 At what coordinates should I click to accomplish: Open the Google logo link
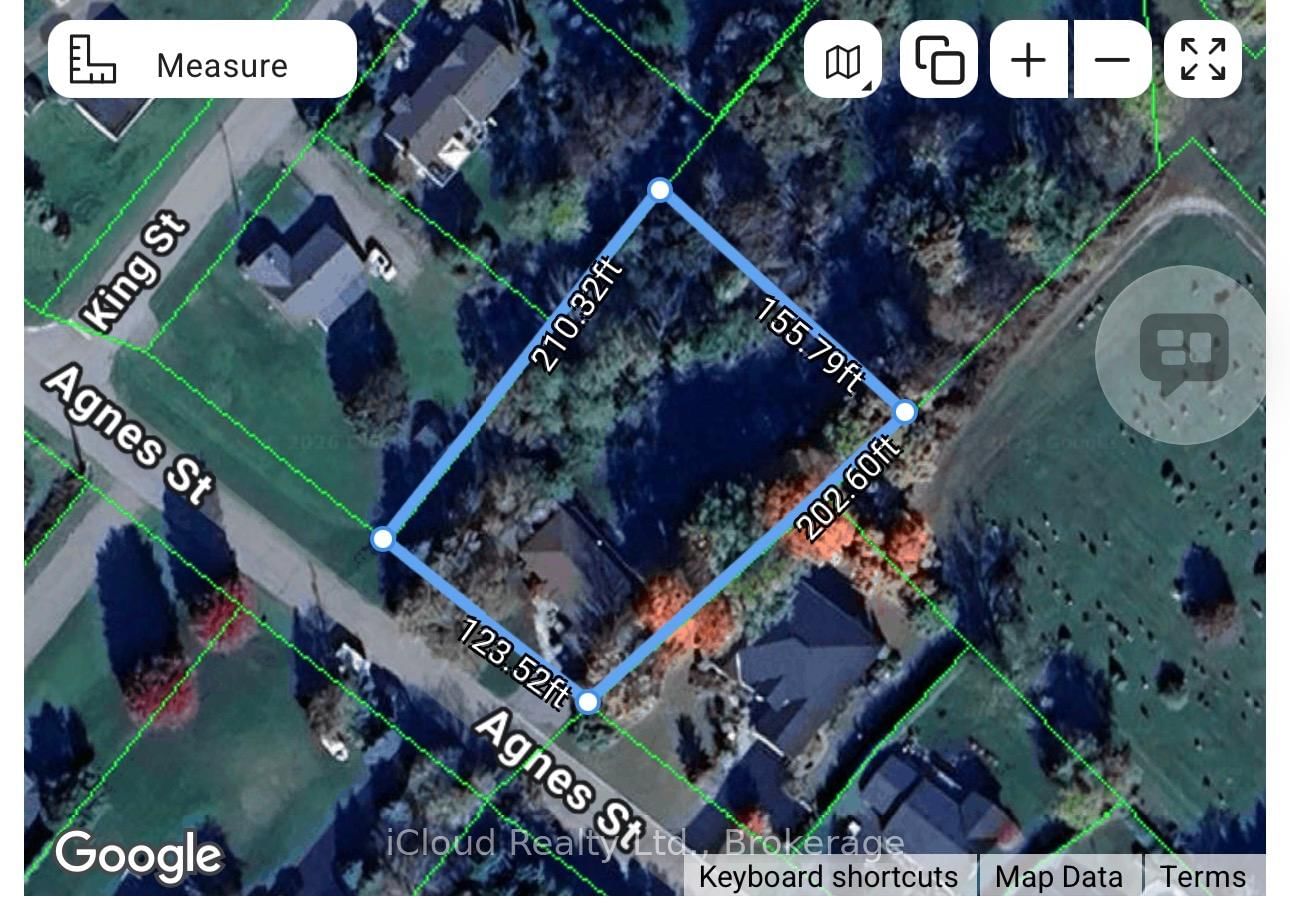(x=139, y=855)
